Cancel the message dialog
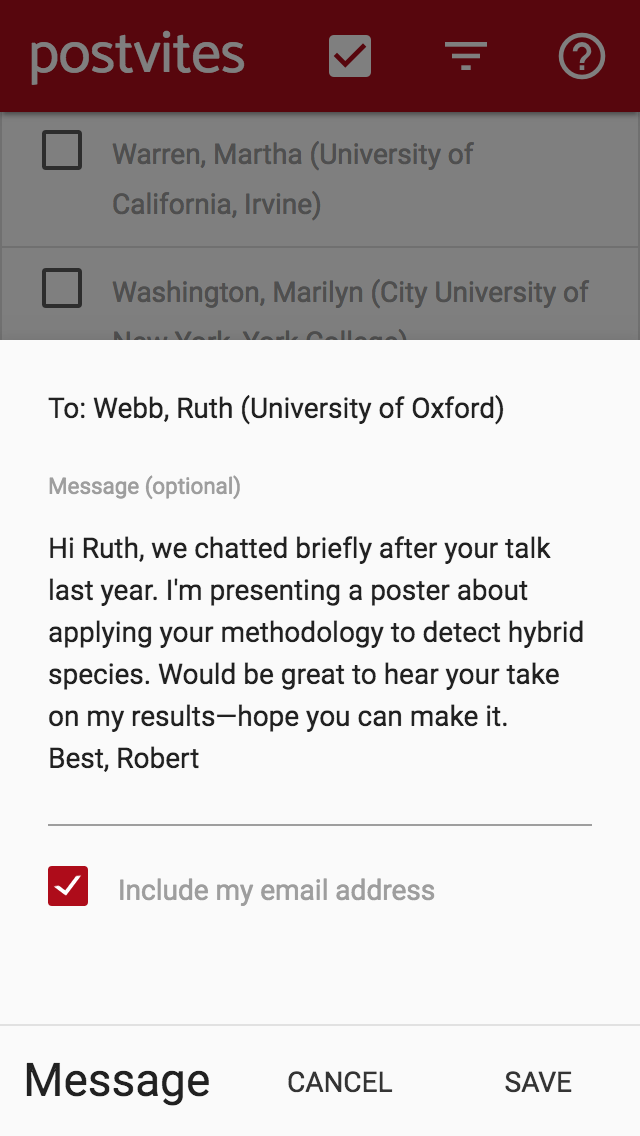640x1136 pixels. click(x=339, y=1082)
